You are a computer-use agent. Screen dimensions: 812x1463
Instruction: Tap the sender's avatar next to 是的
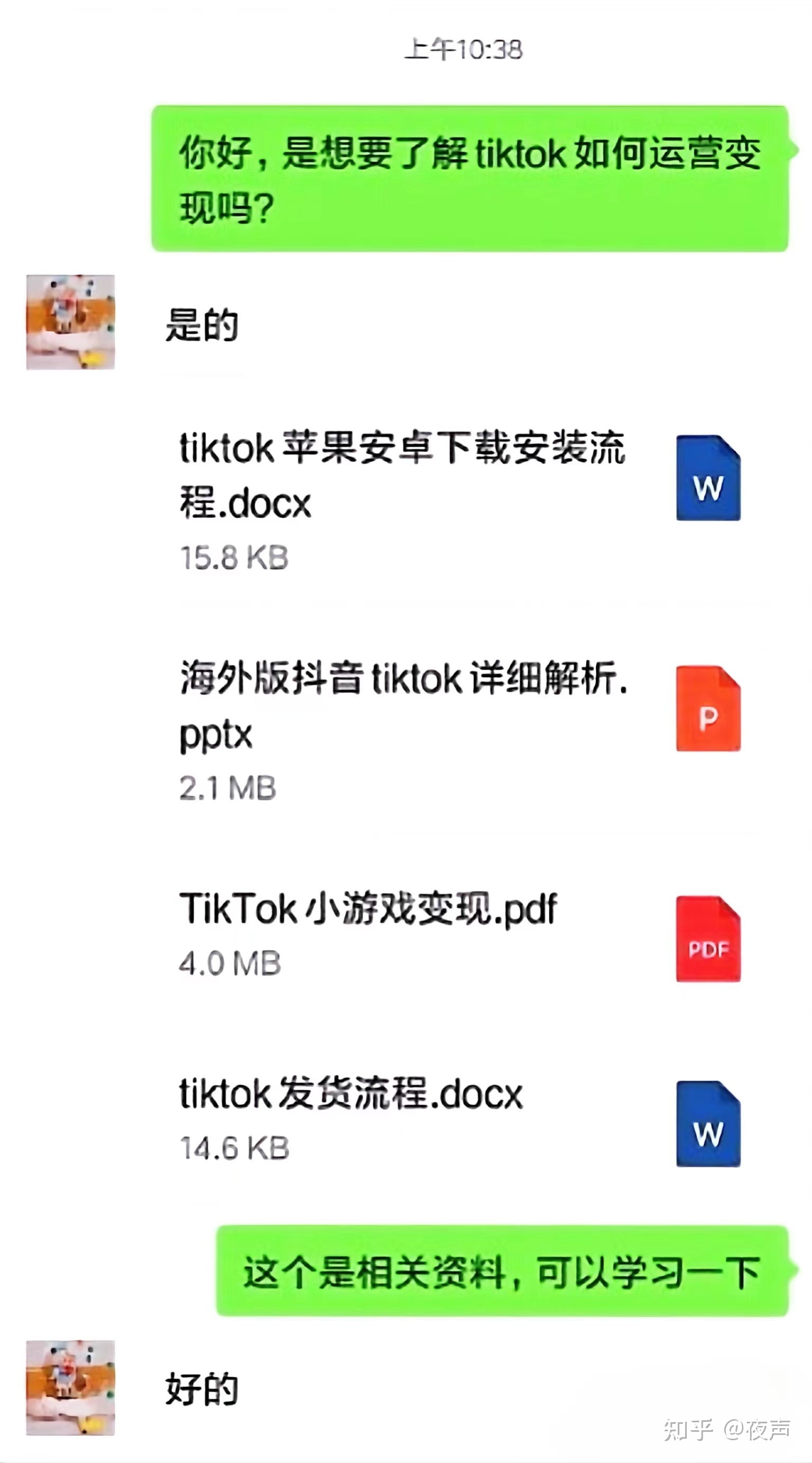pos(70,322)
